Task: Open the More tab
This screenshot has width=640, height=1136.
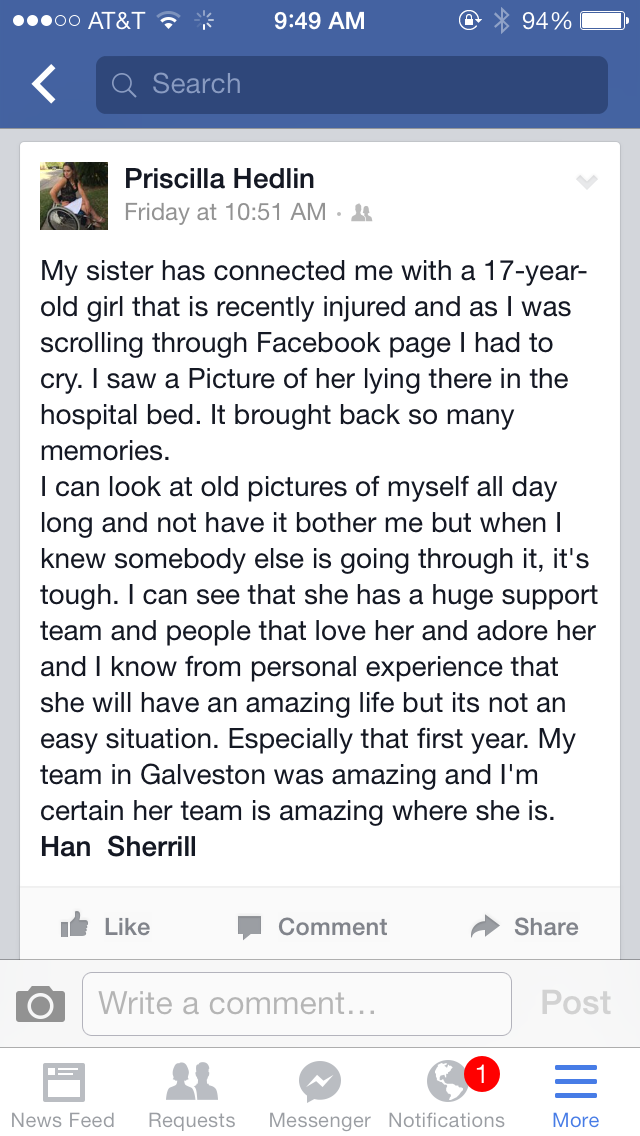Action: (x=575, y=1095)
